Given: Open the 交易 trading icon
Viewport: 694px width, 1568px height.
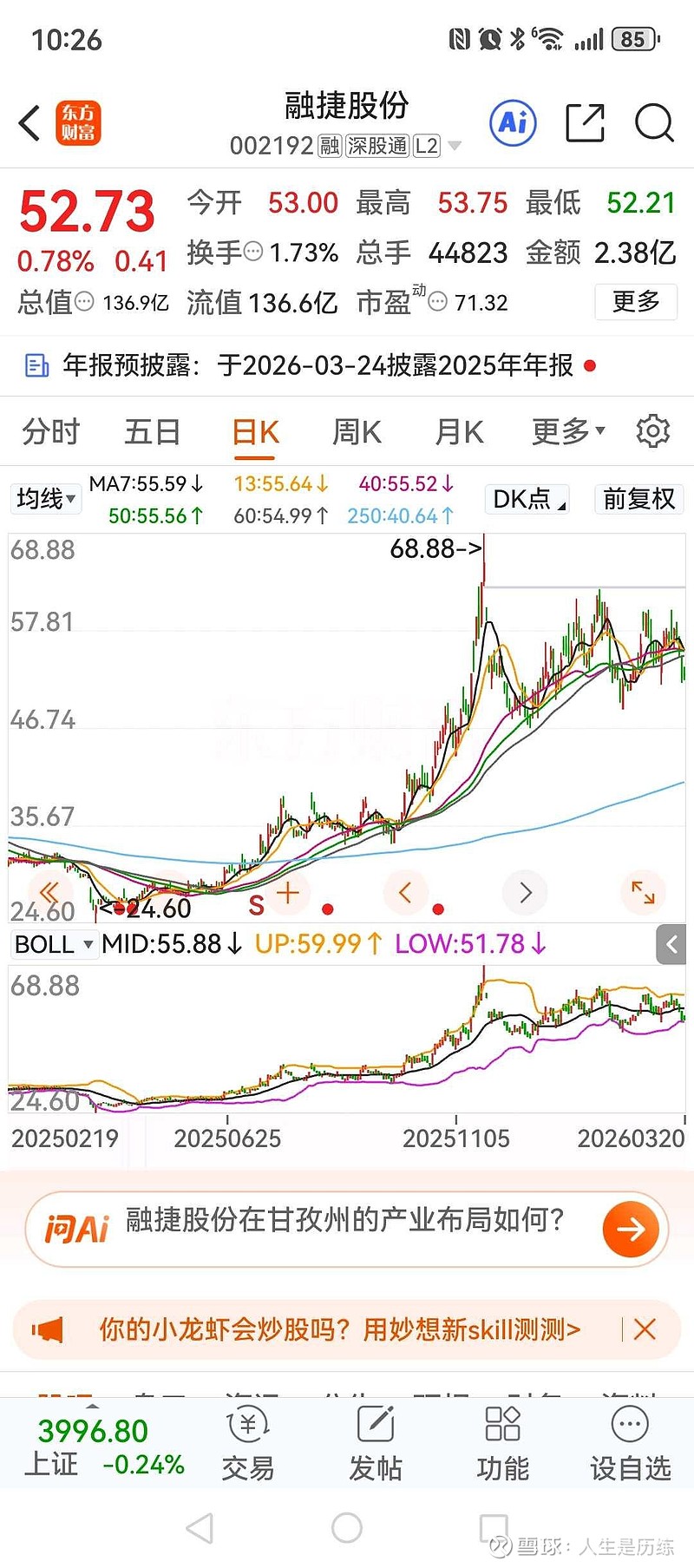Looking at the screenshot, I should tap(248, 1442).
